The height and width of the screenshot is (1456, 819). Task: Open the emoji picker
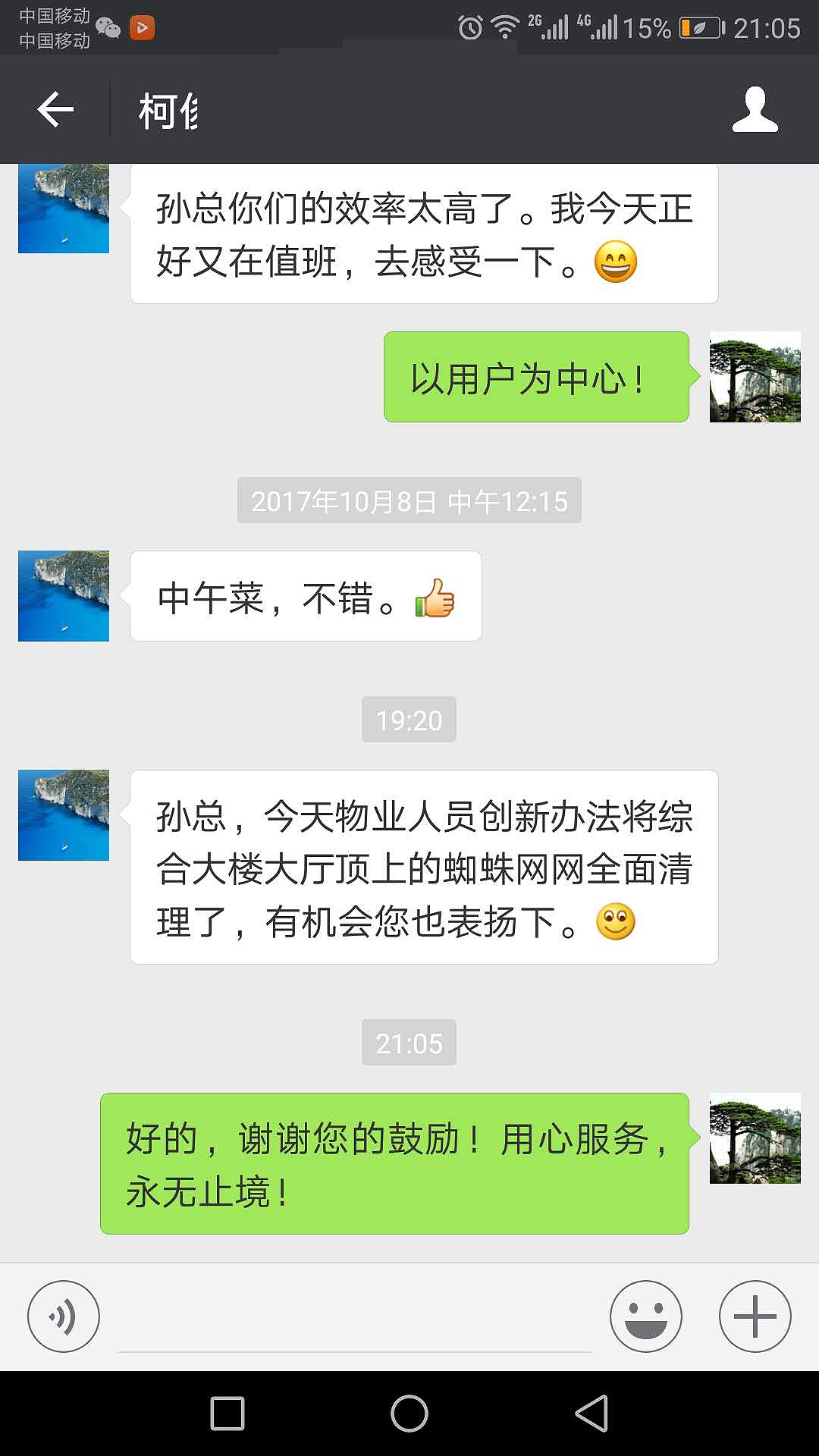[645, 1316]
